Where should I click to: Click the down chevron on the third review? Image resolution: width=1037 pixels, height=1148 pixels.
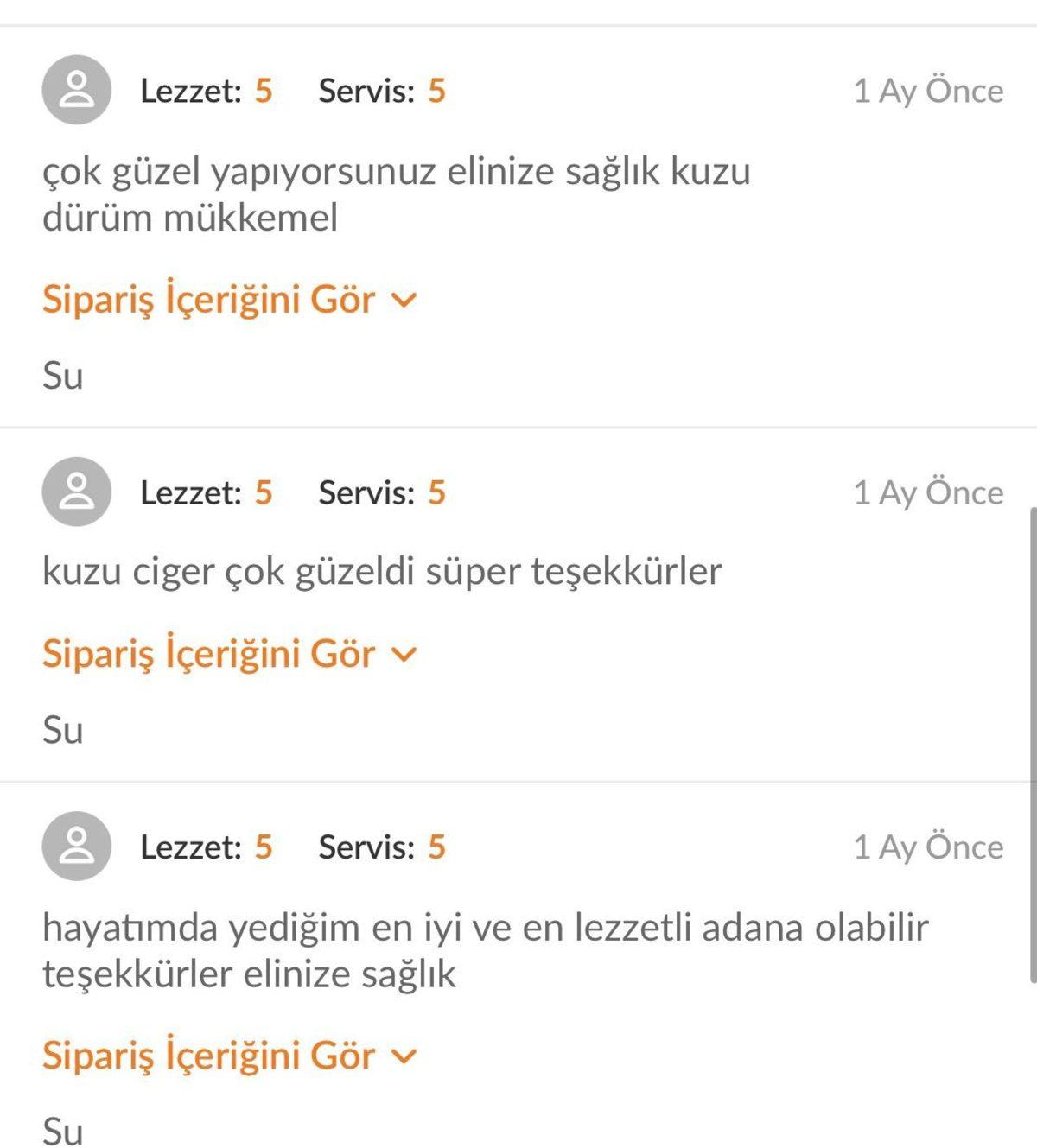[404, 1055]
